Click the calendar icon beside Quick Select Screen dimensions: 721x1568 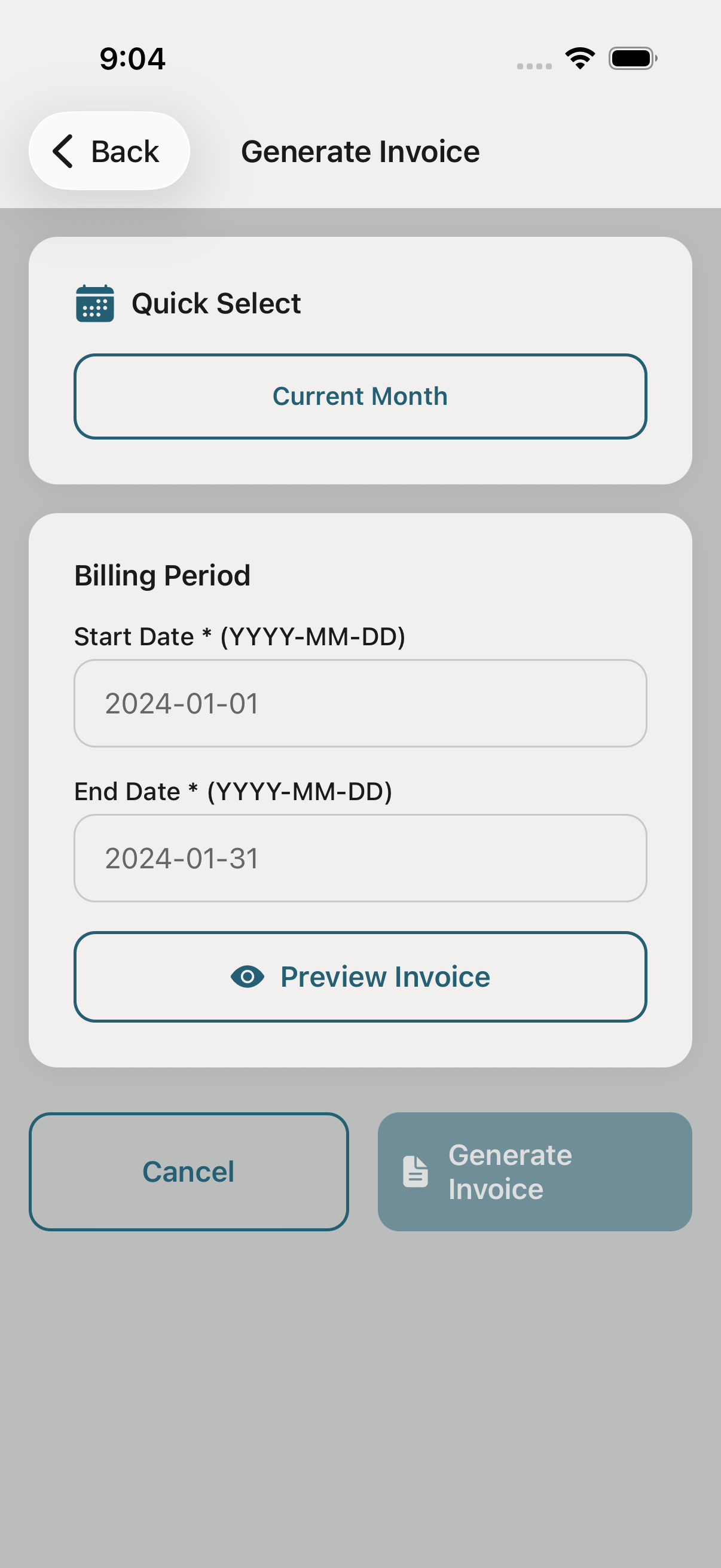(94, 303)
